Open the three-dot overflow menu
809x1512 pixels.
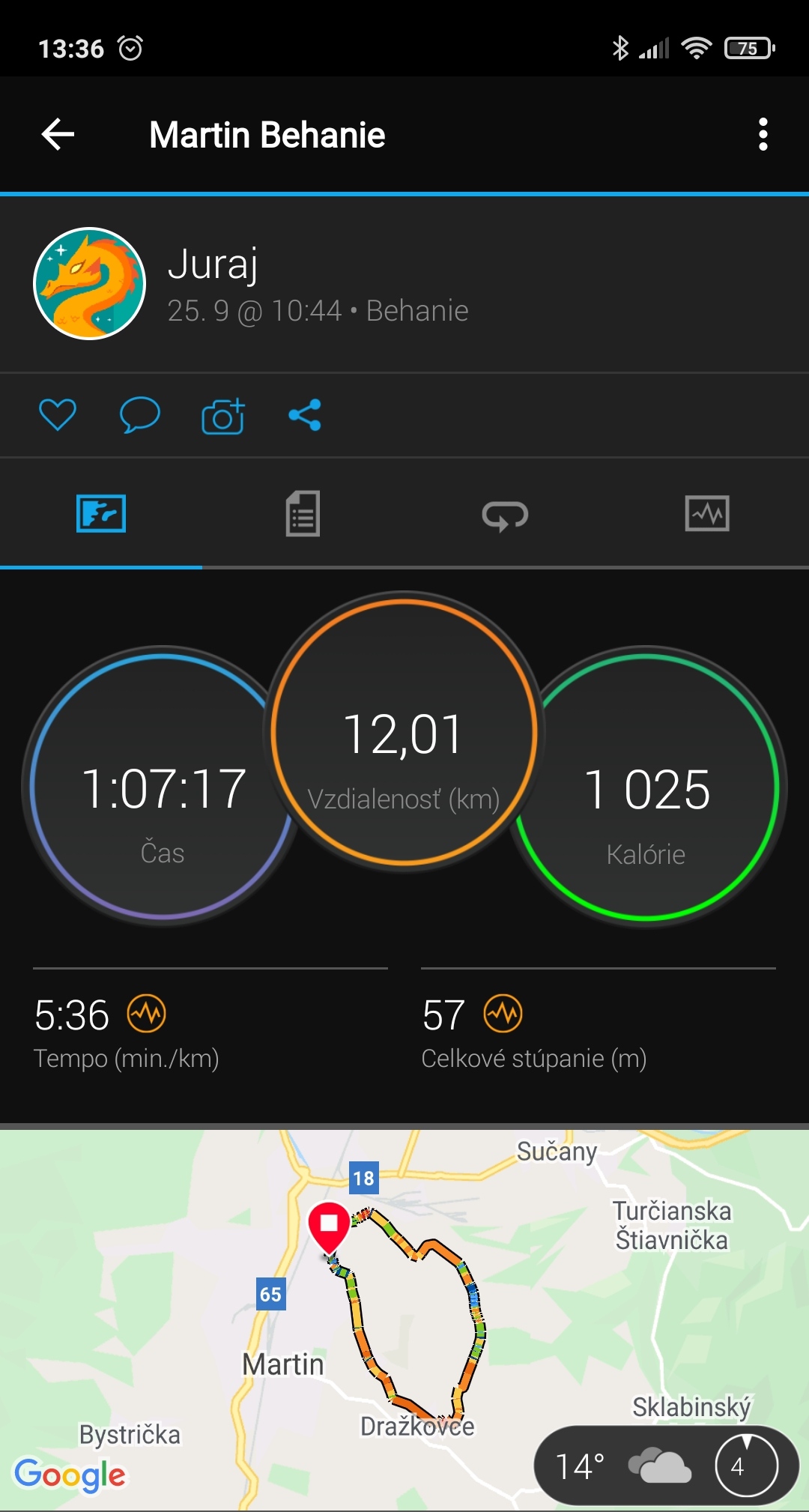(x=763, y=135)
